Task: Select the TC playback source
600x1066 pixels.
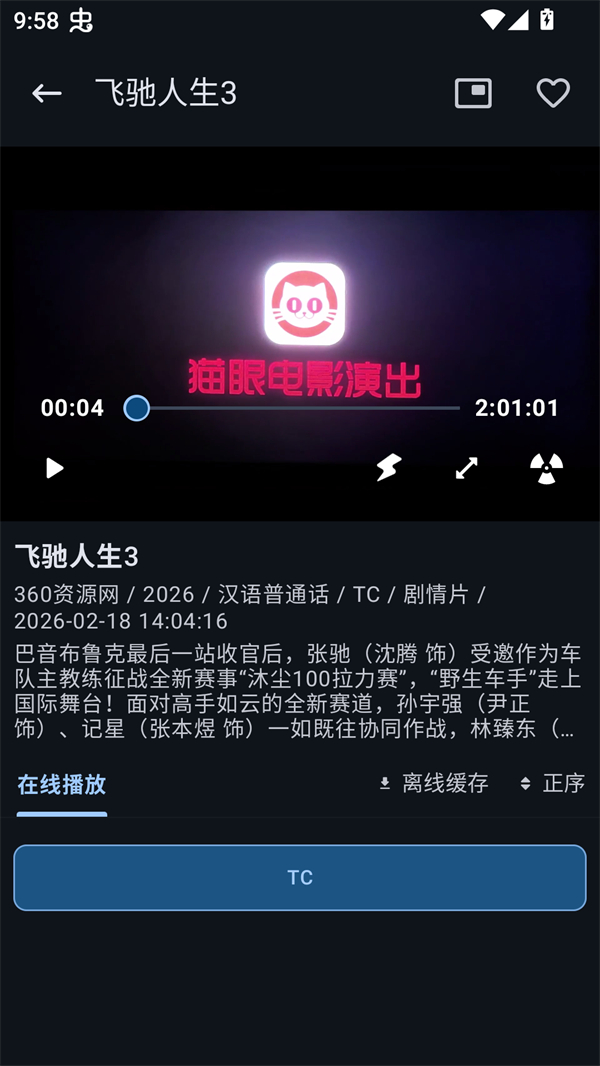Action: 300,877
